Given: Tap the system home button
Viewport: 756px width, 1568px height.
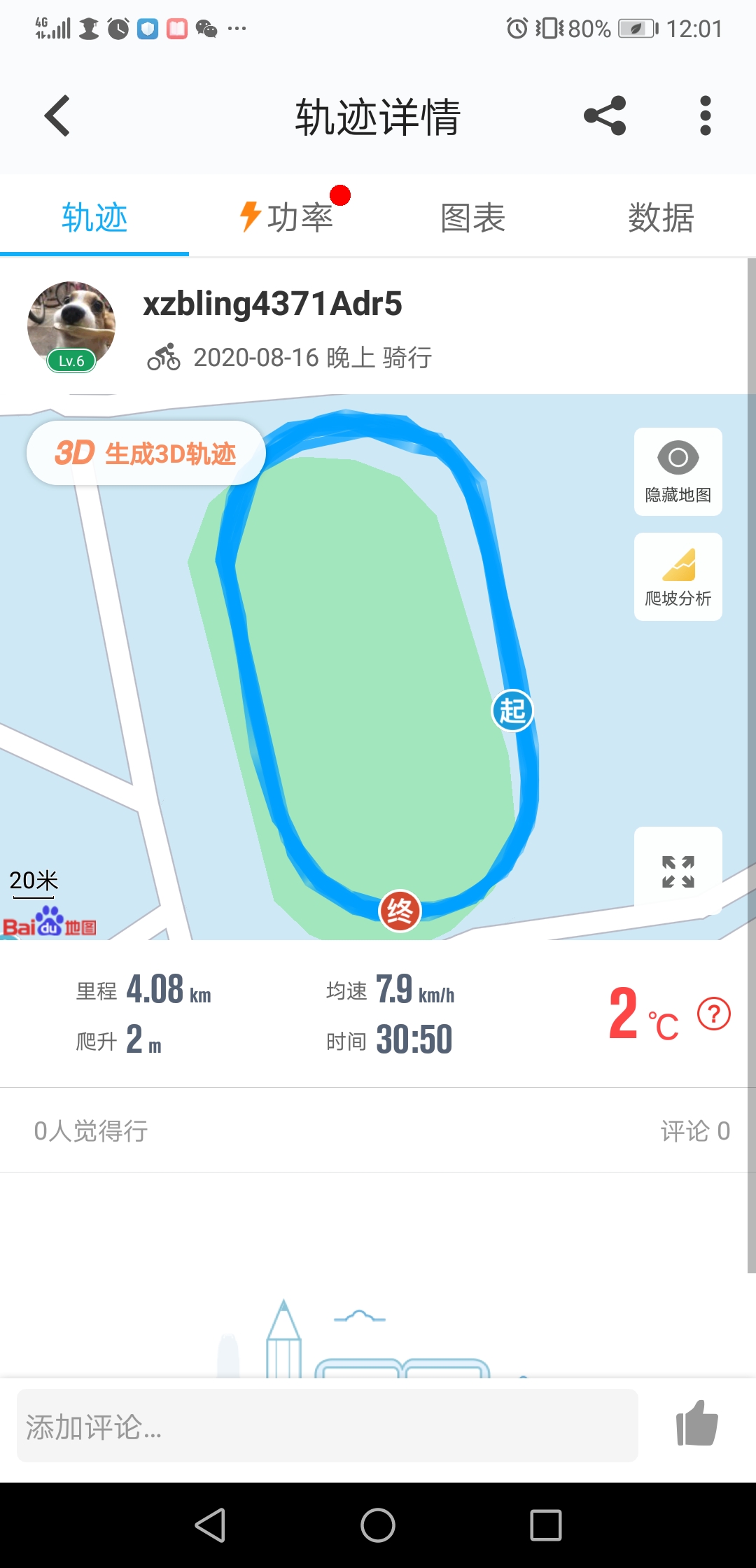Looking at the screenshot, I should [x=378, y=1525].
